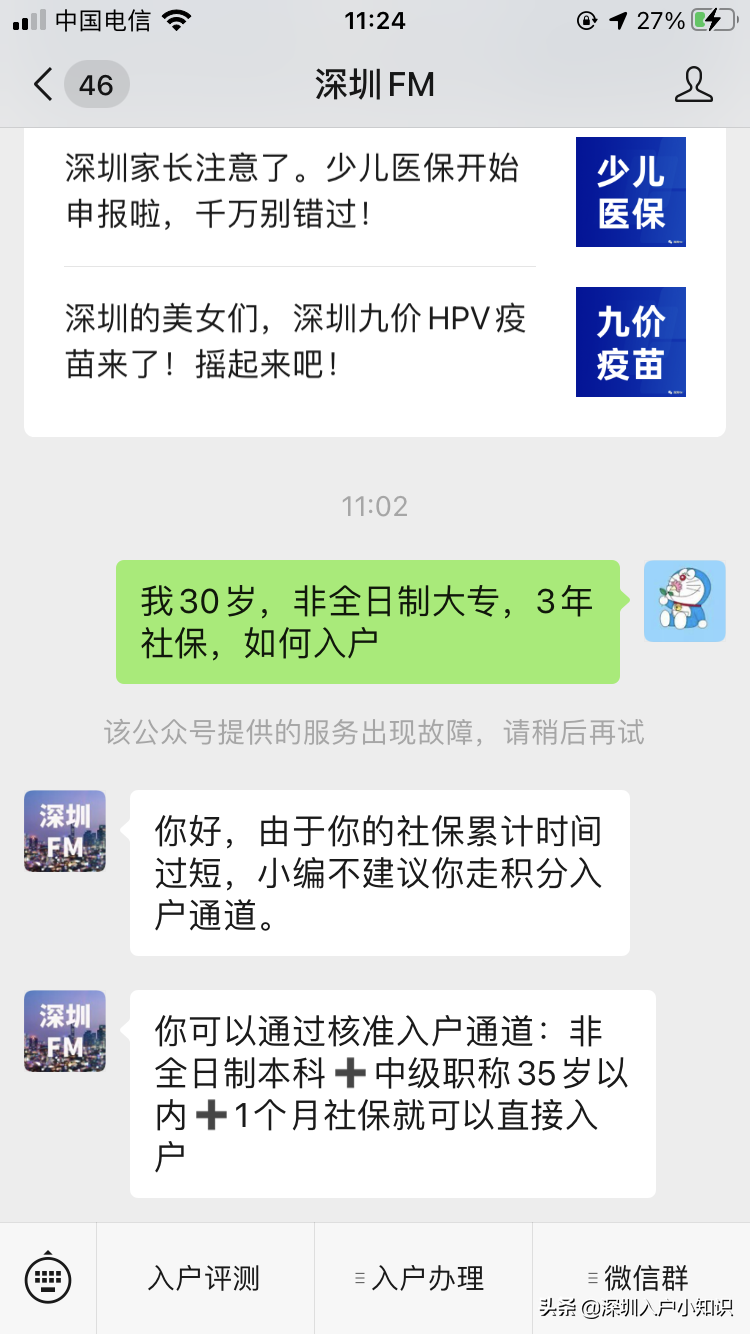Select the 入户评测 menu item
This screenshot has width=750, height=1334.
[x=204, y=1277]
